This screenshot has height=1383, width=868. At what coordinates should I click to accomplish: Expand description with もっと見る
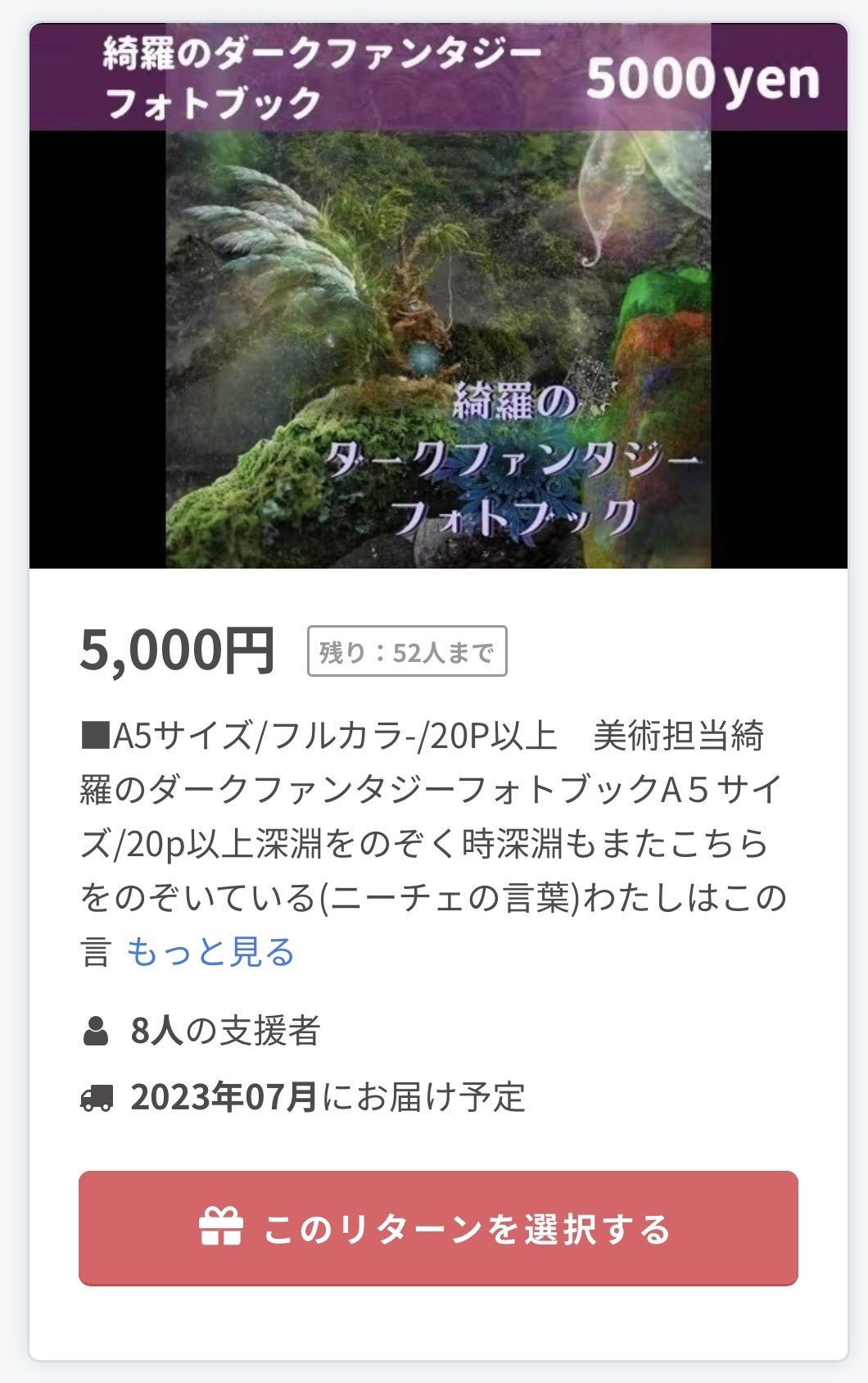(210, 952)
